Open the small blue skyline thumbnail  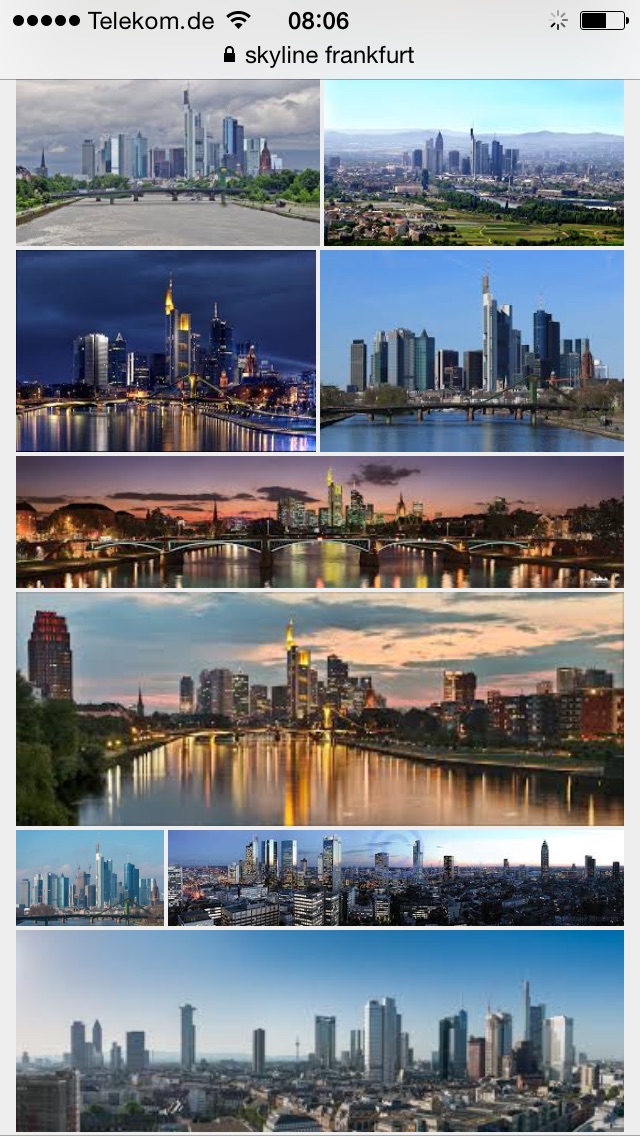[91, 878]
